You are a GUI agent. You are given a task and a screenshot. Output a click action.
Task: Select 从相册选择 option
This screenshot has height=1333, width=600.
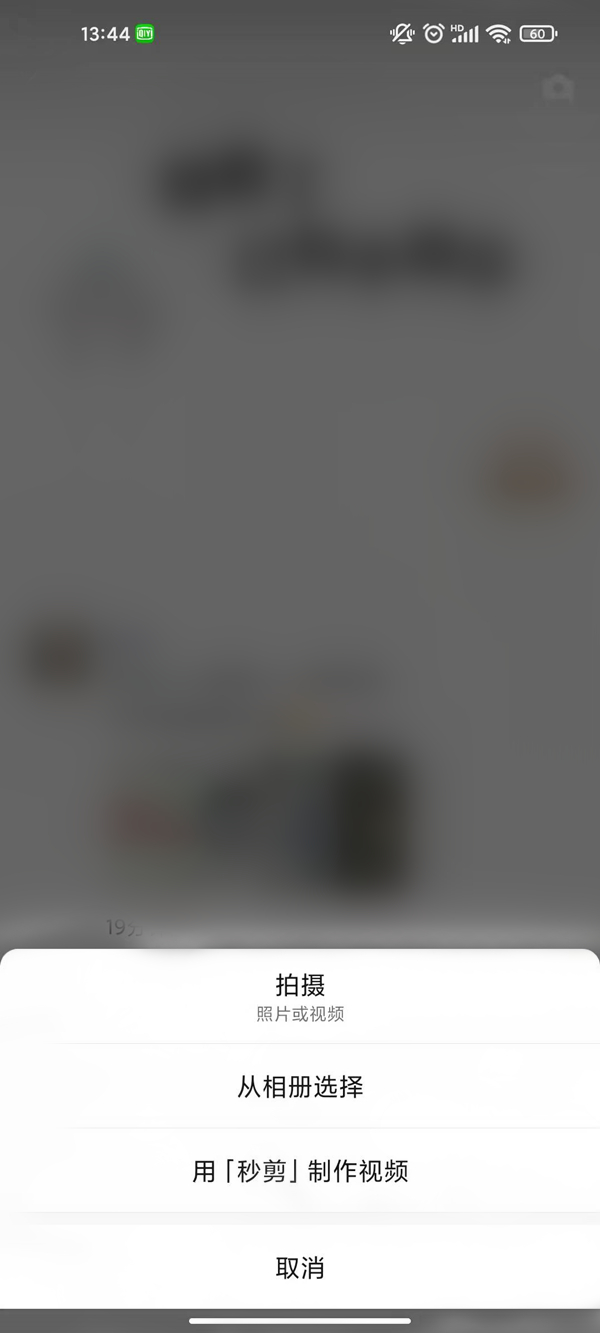[300, 1087]
